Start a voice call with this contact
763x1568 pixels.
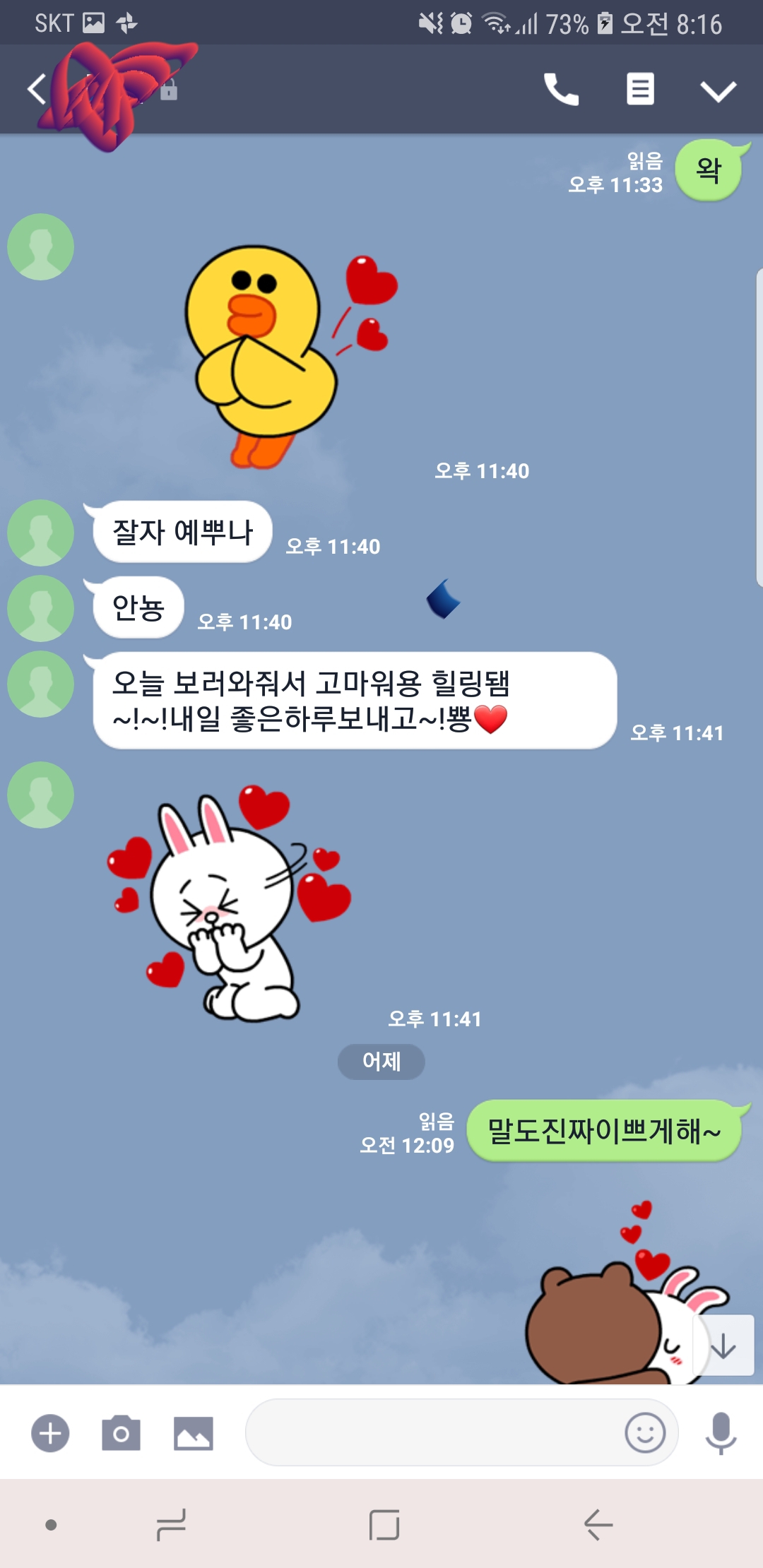pyautogui.click(x=561, y=90)
